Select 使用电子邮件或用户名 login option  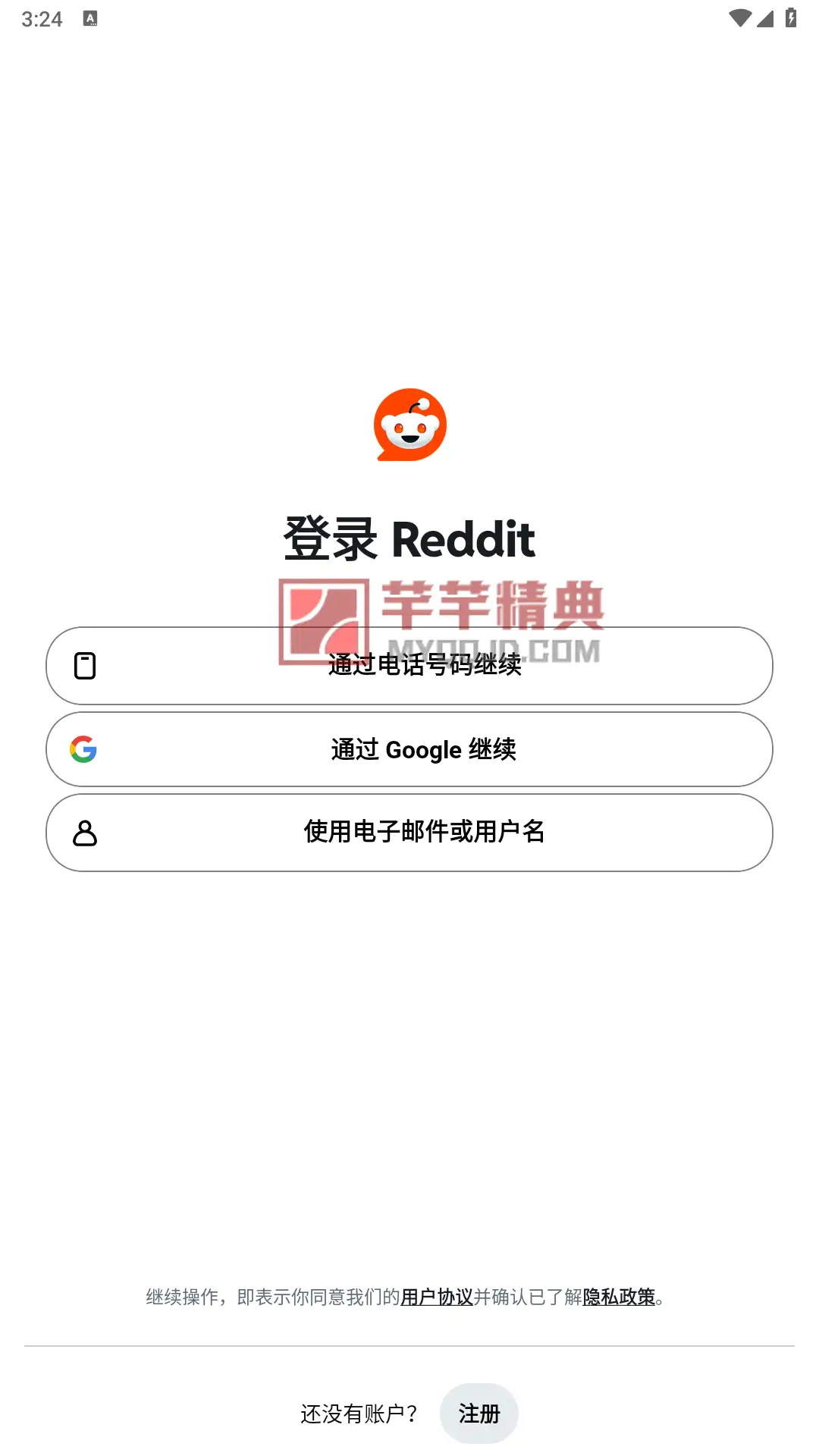point(409,833)
